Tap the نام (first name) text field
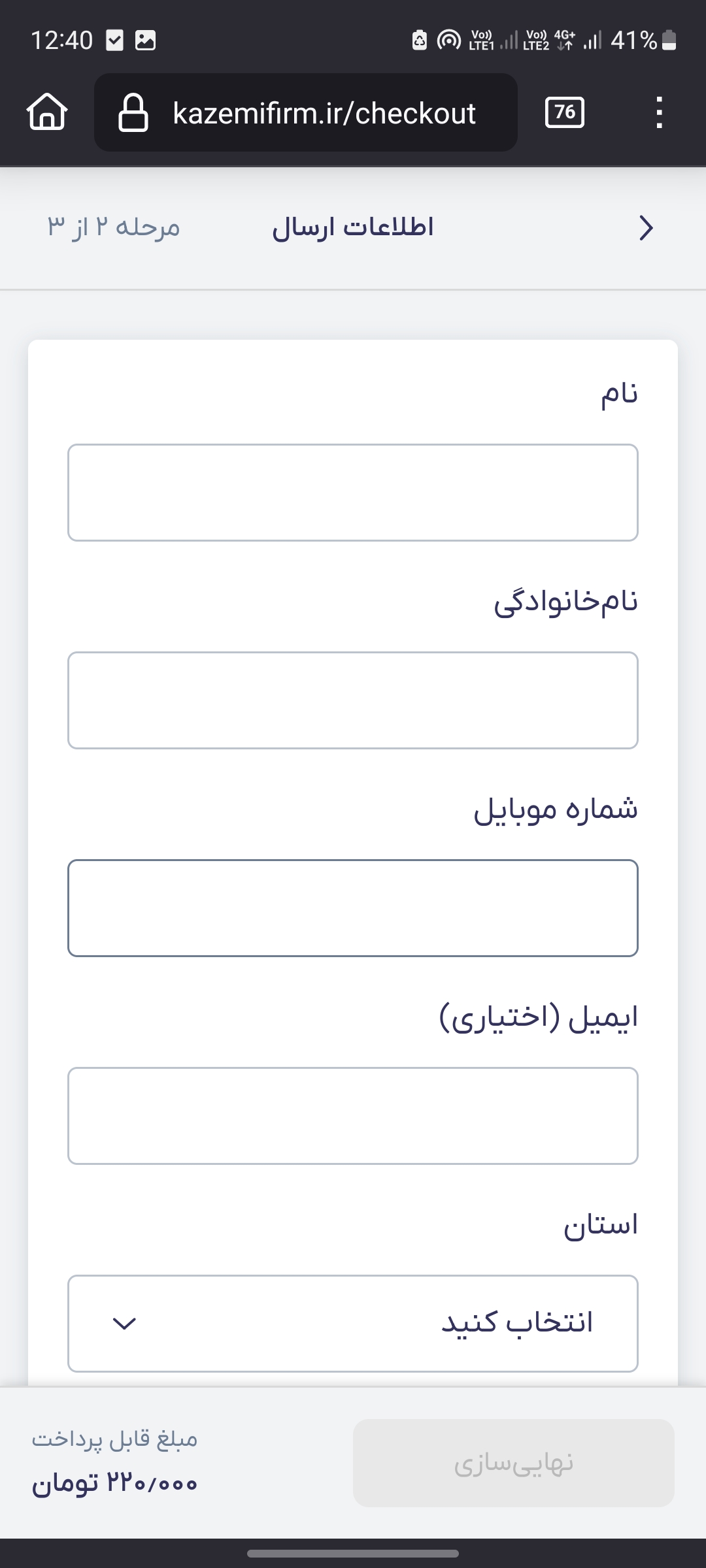The image size is (706, 1568). click(x=353, y=493)
